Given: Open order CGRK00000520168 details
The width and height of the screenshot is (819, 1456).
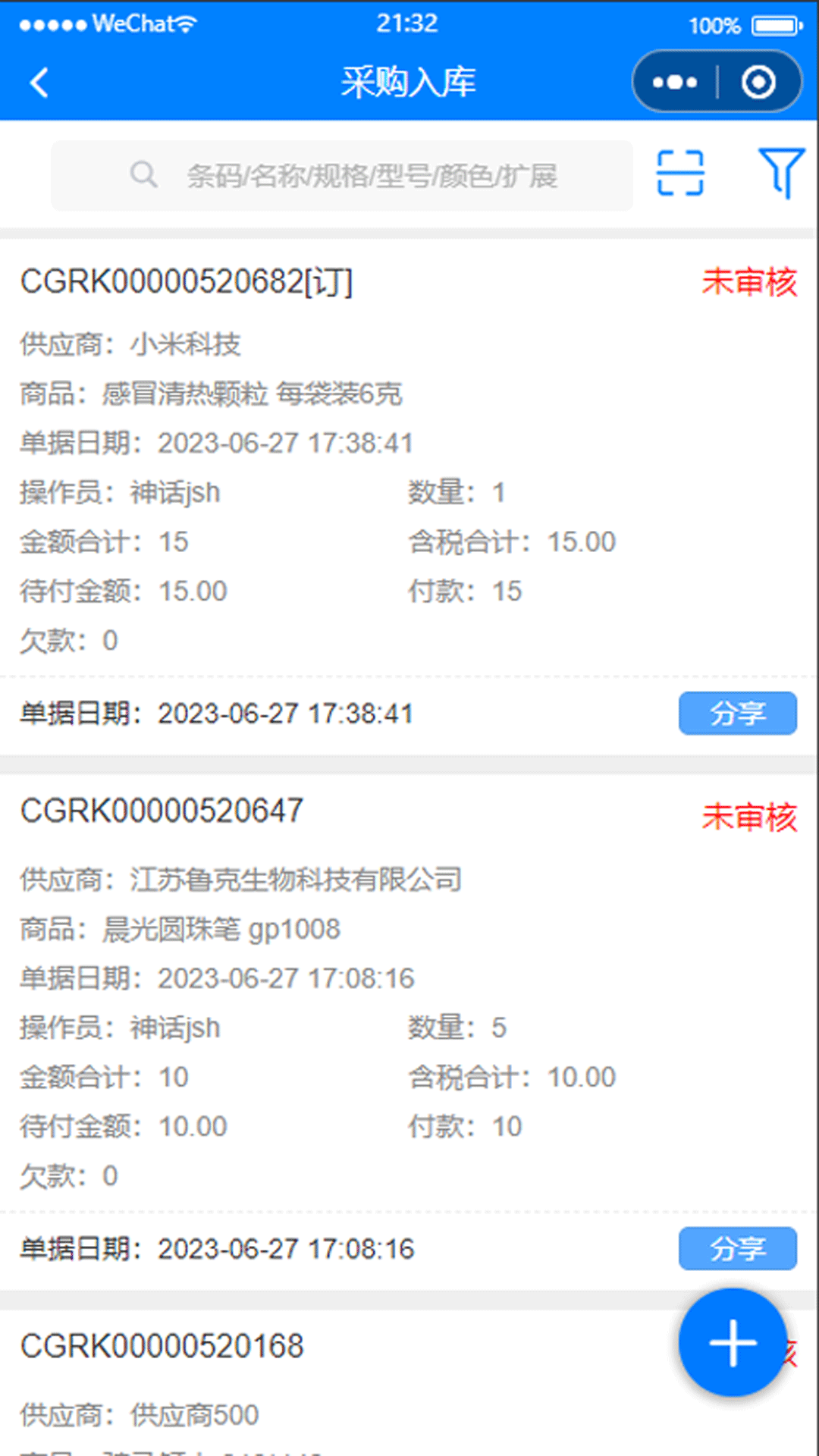Looking at the screenshot, I should (x=162, y=1346).
